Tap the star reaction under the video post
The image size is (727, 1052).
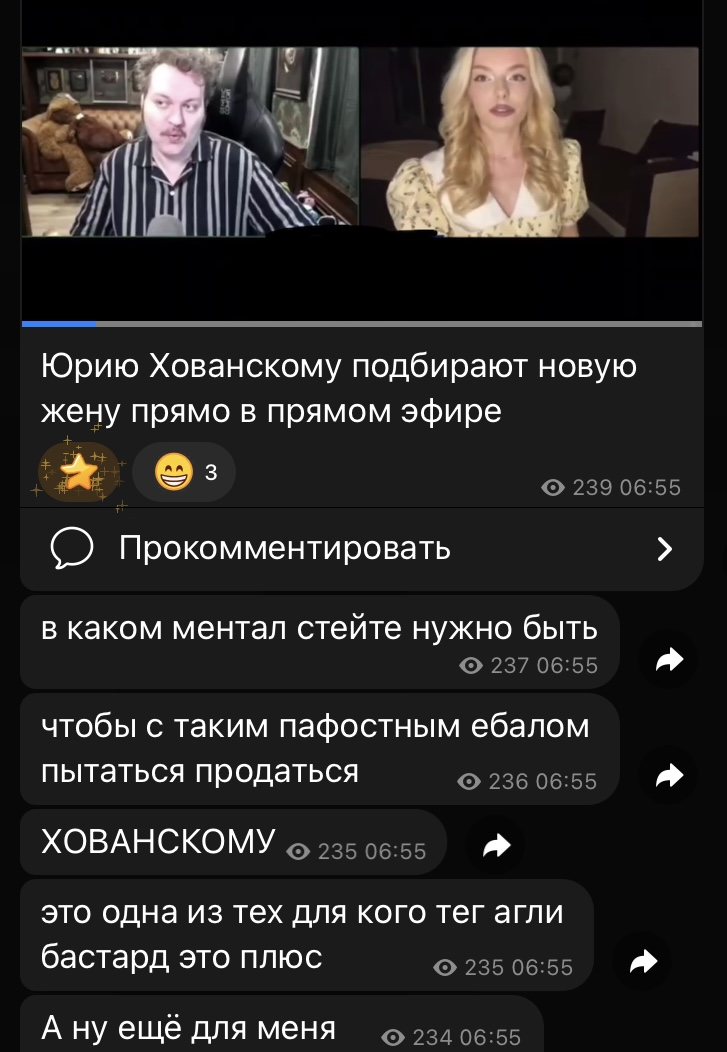[x=79, y=472]
